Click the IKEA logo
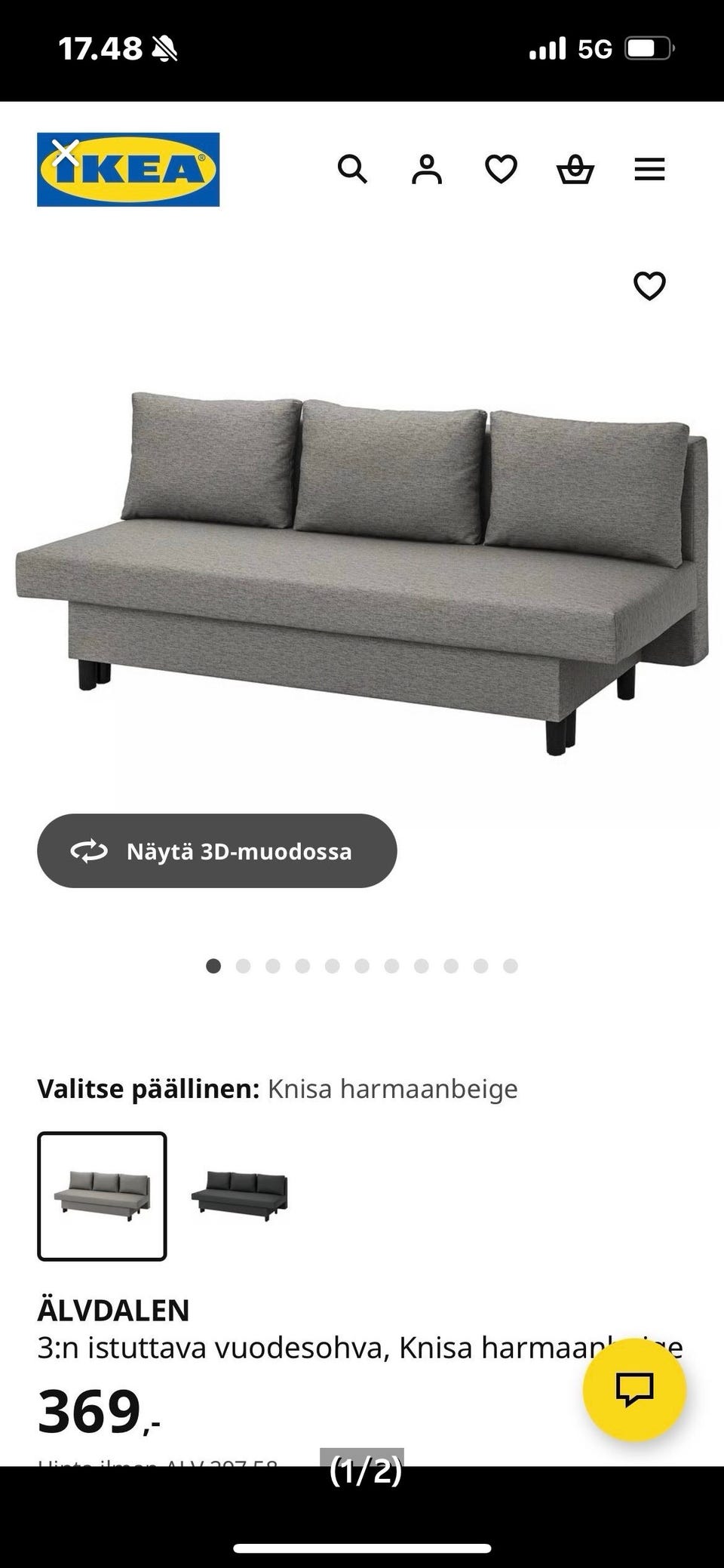 click(127, 168)
